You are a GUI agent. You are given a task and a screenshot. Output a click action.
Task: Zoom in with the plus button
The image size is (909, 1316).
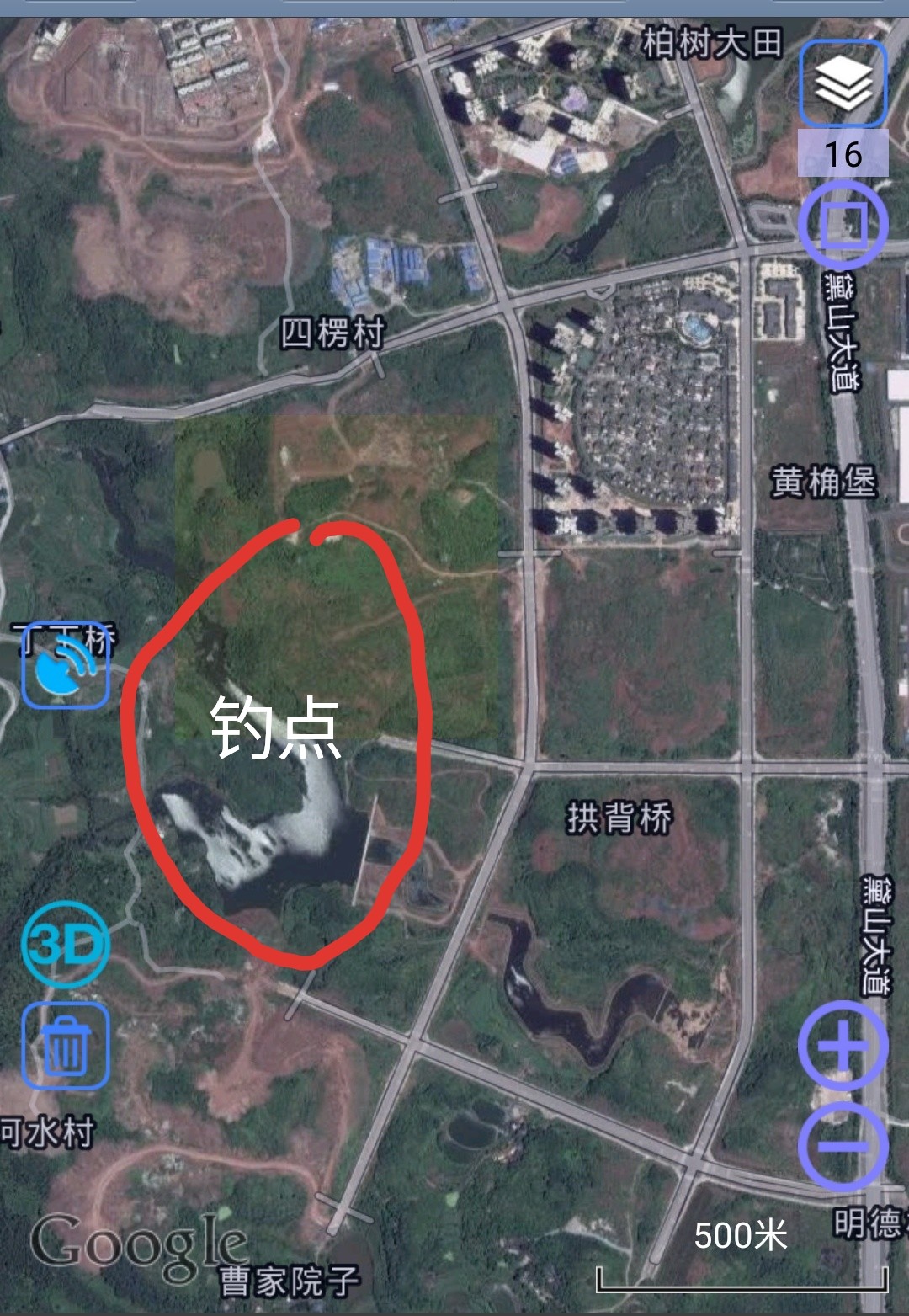tap(843, 1045)
